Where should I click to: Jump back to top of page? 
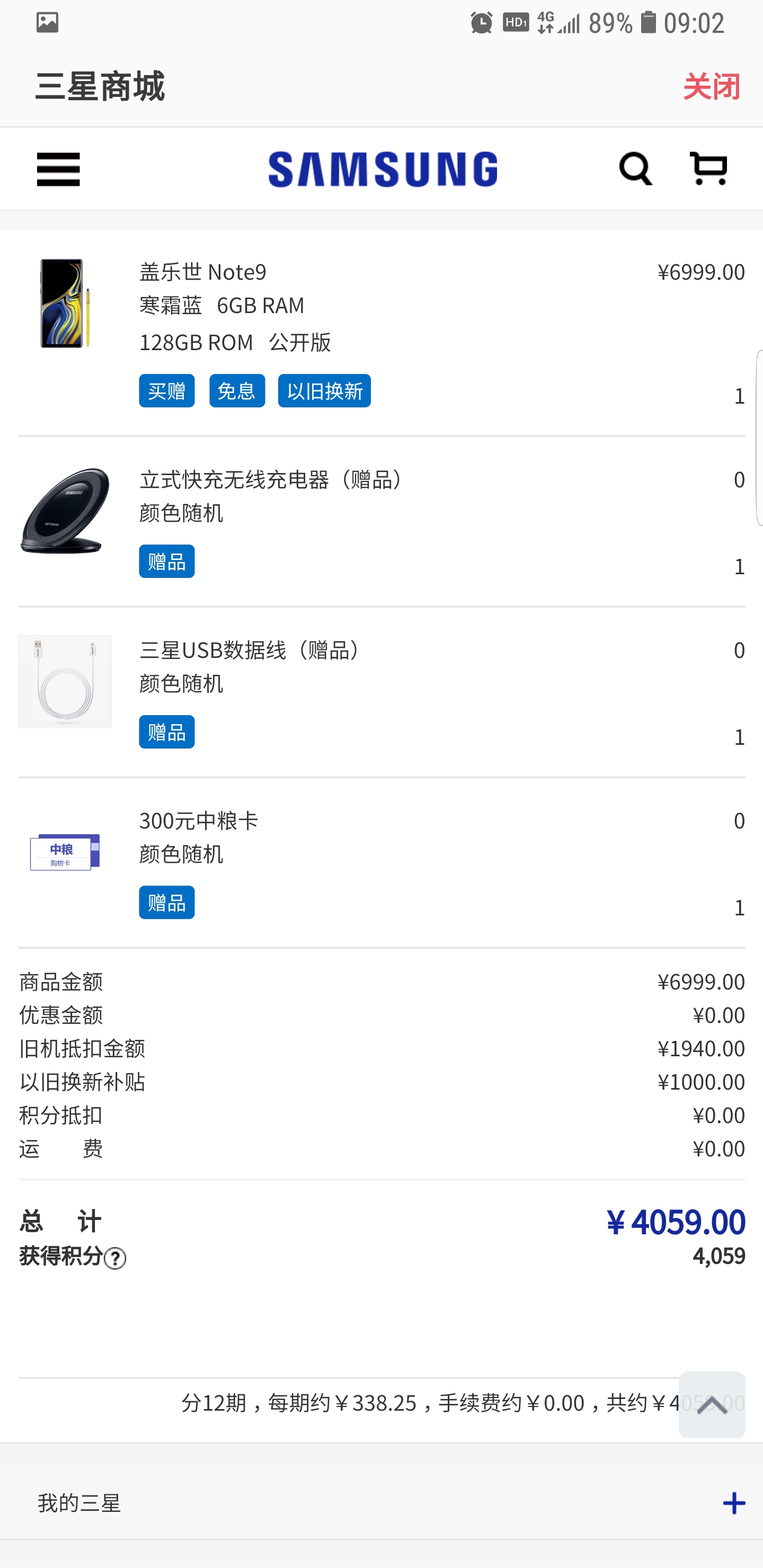point(711,1405)
